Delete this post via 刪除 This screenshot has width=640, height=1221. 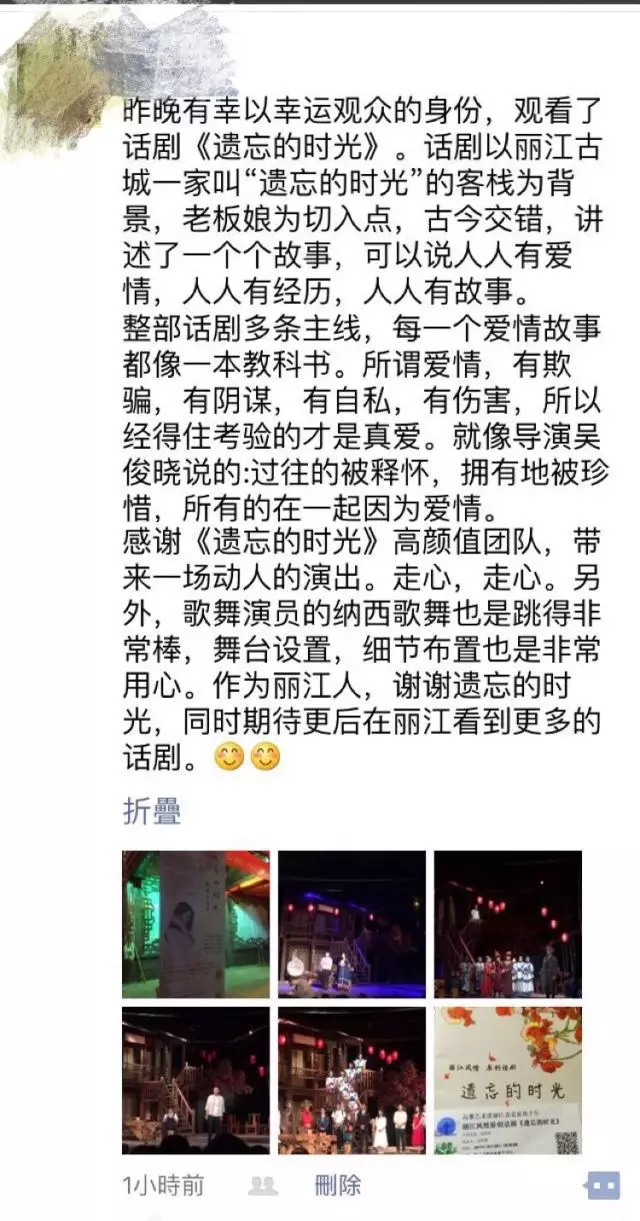tap(337, 1186)
